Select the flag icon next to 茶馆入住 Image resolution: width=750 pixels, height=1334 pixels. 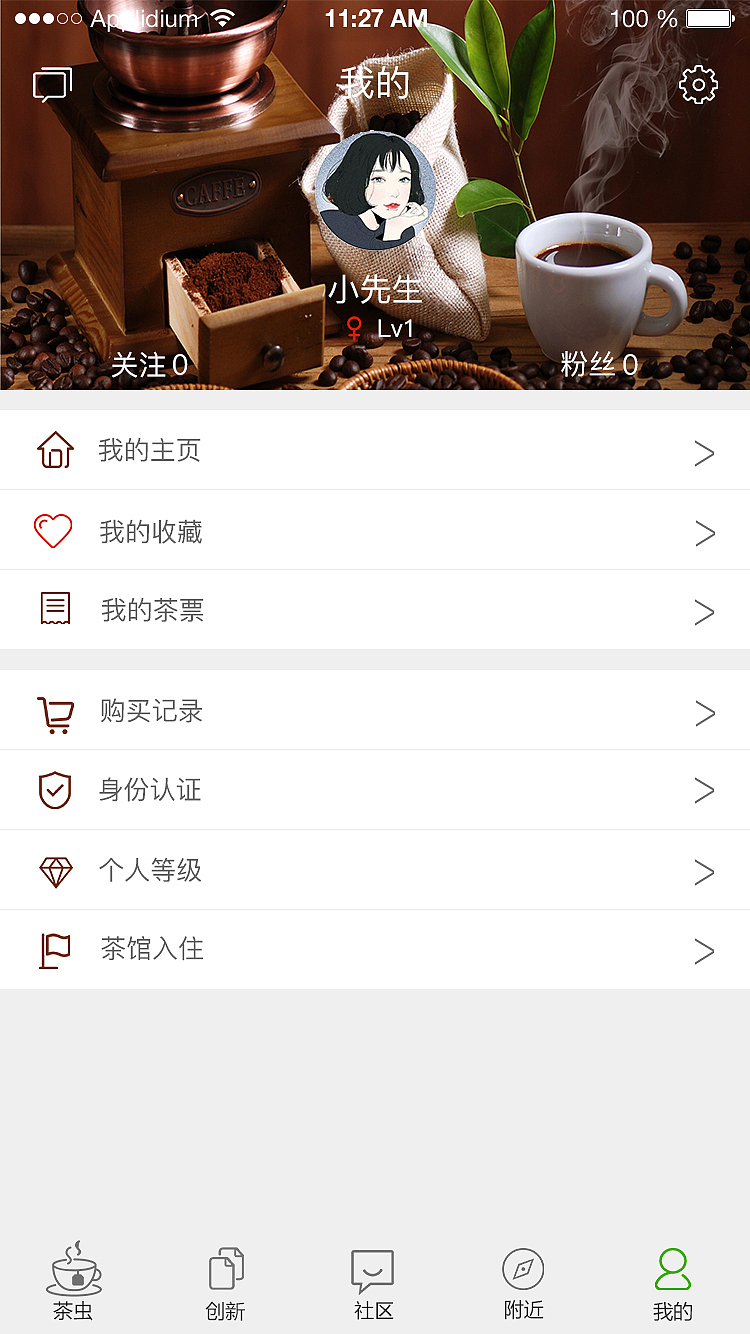pyautogui.click(x=55, y=950)
